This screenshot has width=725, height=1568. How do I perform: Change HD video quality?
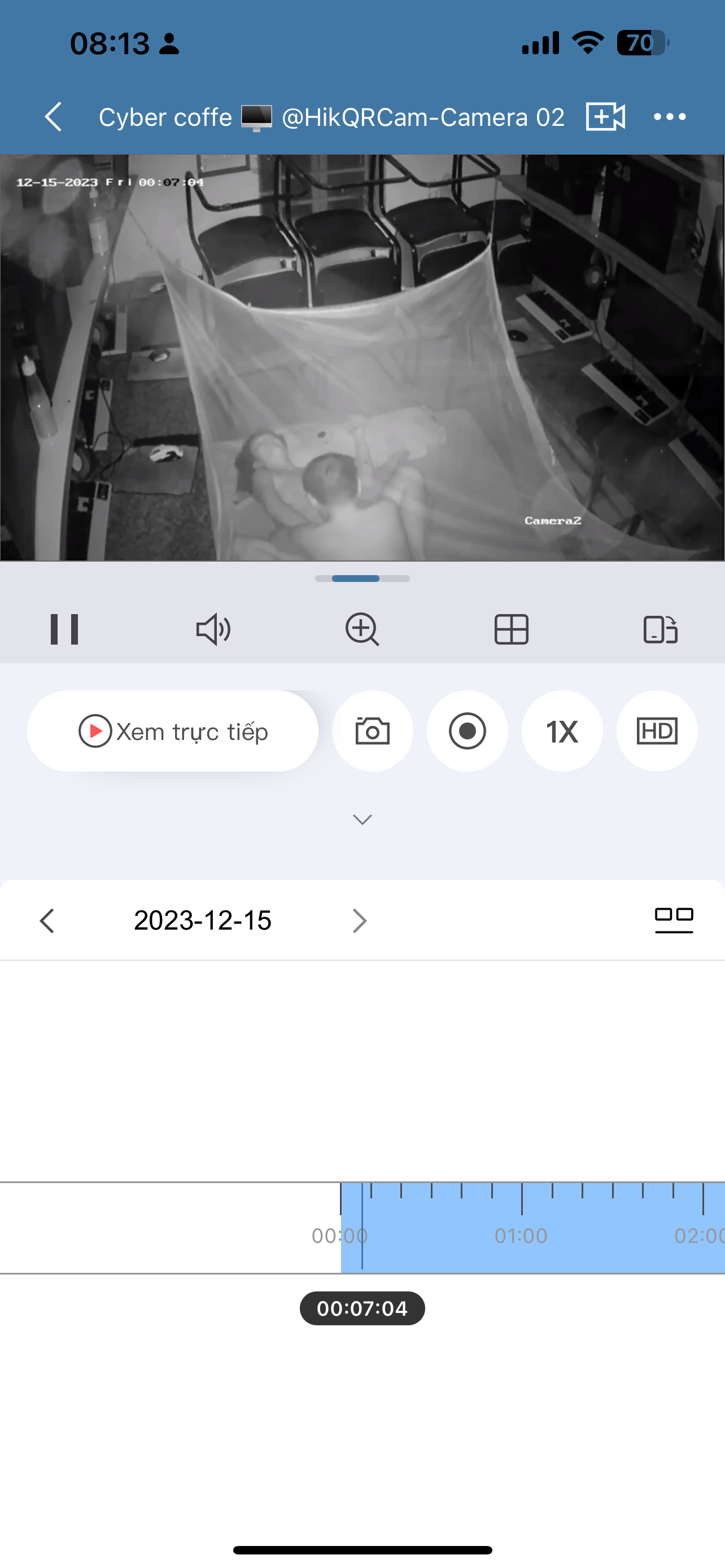tap(657, 731)
